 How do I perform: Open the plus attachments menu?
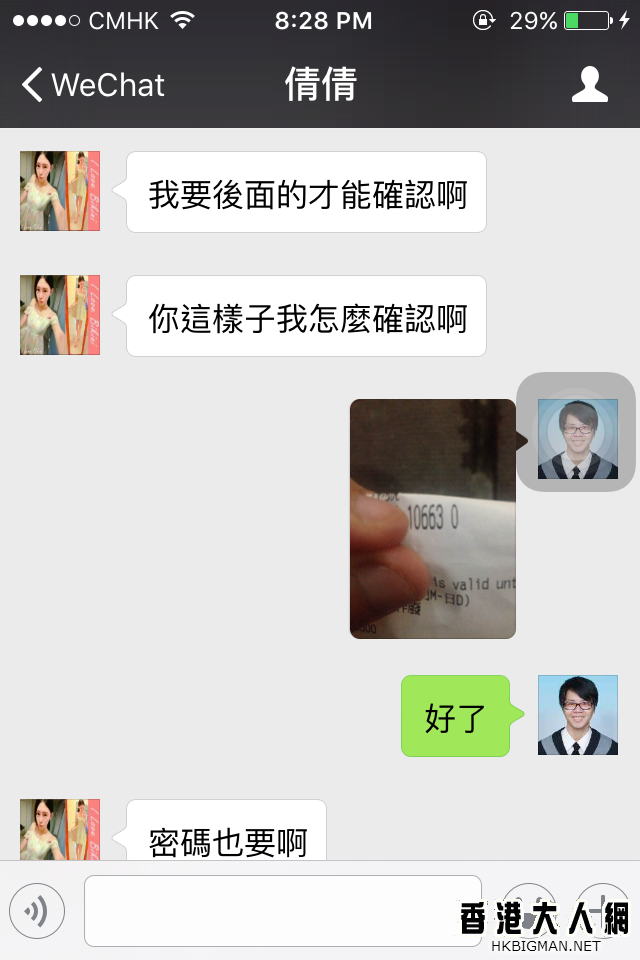click(603, 910)
